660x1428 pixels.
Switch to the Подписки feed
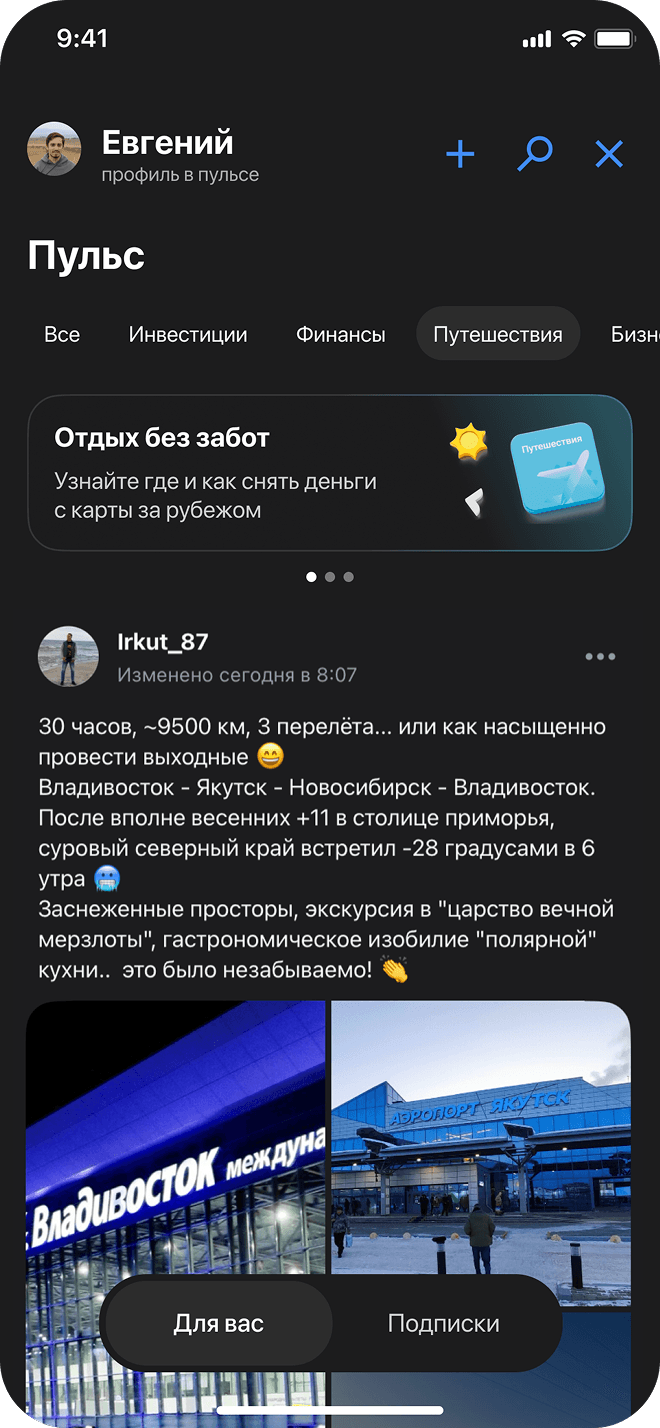[444, 1324]
